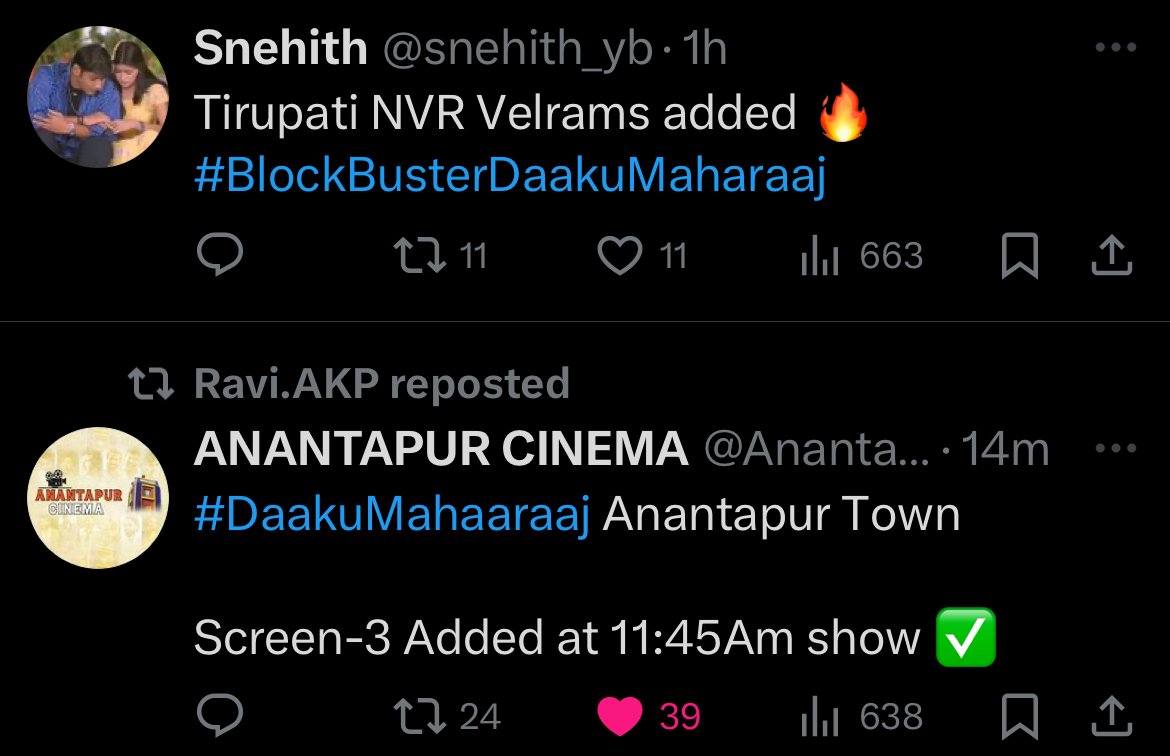Unlike the ANANTAPUR CINEMA post
This screenshot has width=1170, height=756.
click(x=620, y=716)
